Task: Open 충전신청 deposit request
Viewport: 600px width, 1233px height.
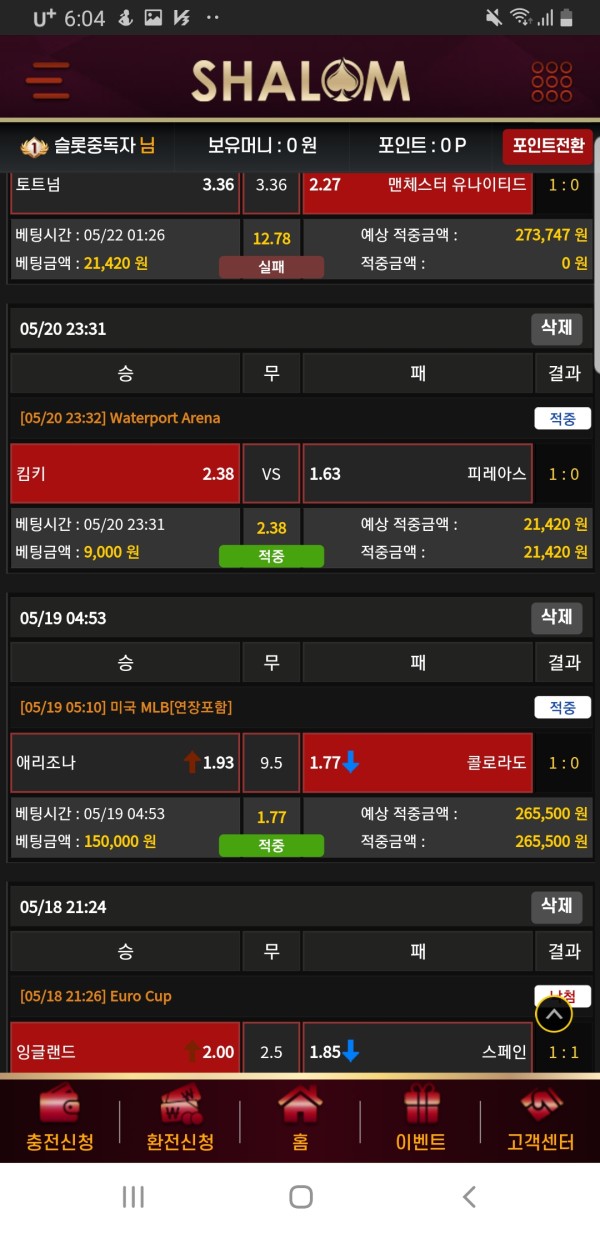Action: coord(60,1118)
